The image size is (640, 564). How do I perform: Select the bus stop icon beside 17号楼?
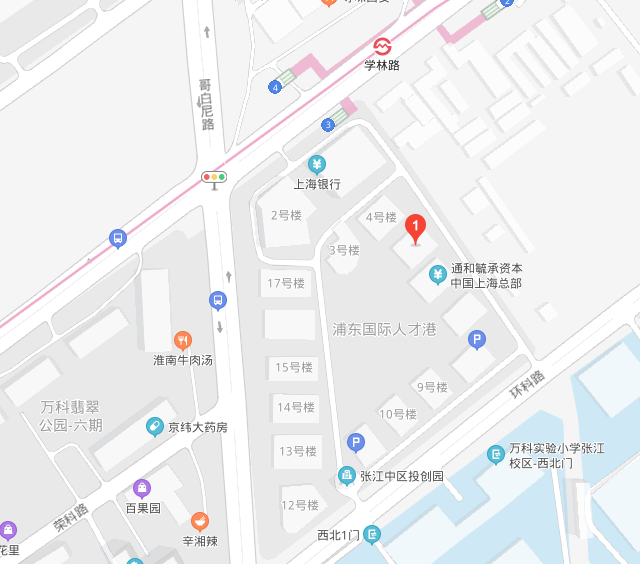pyautogui.click(x=217, y=300)
